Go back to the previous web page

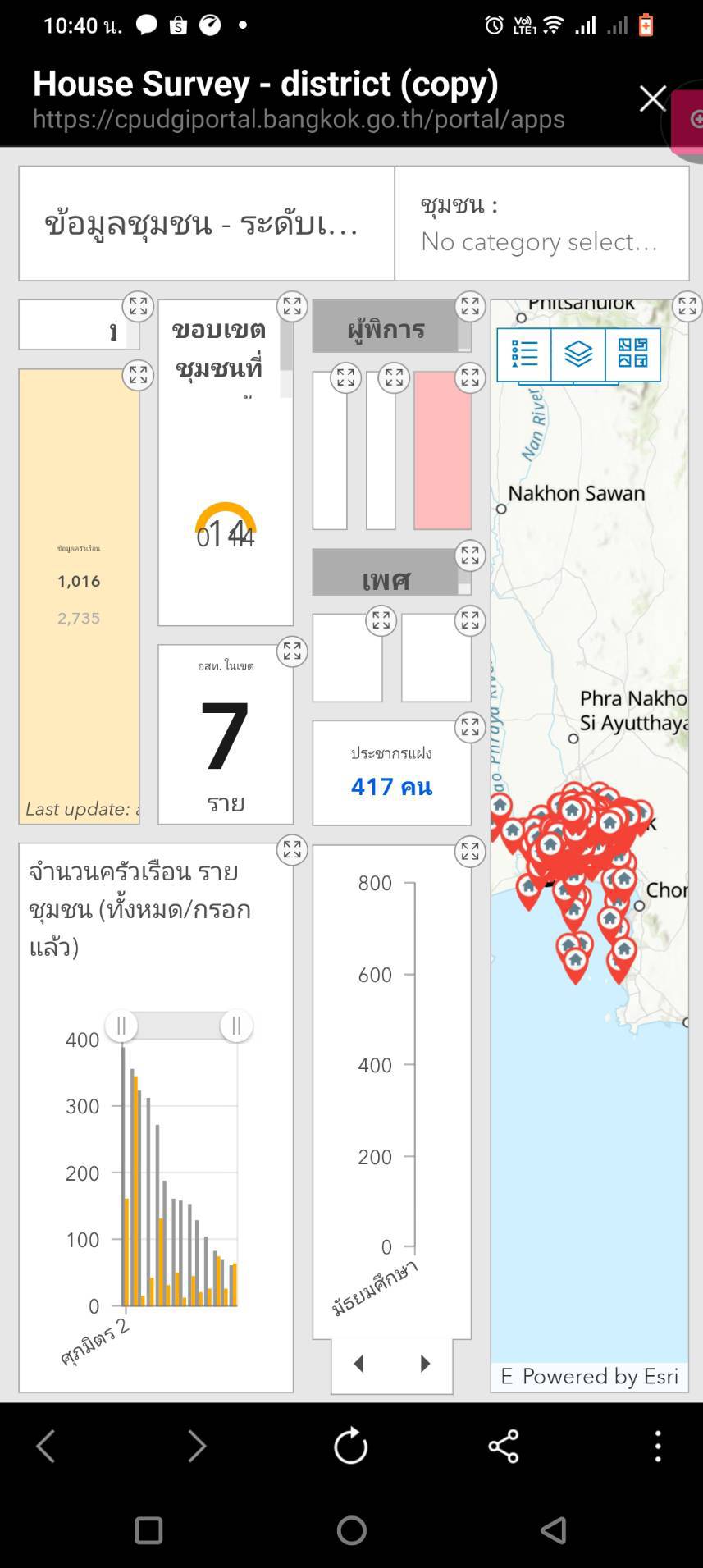pos(46,1445)
